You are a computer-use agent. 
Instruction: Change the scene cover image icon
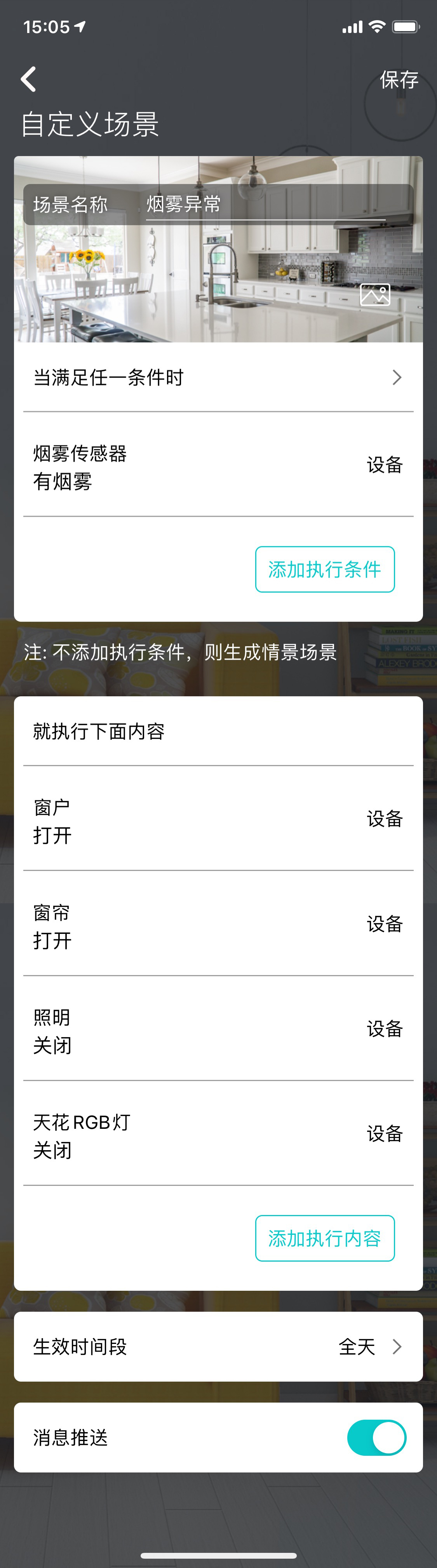coord(375,295)
